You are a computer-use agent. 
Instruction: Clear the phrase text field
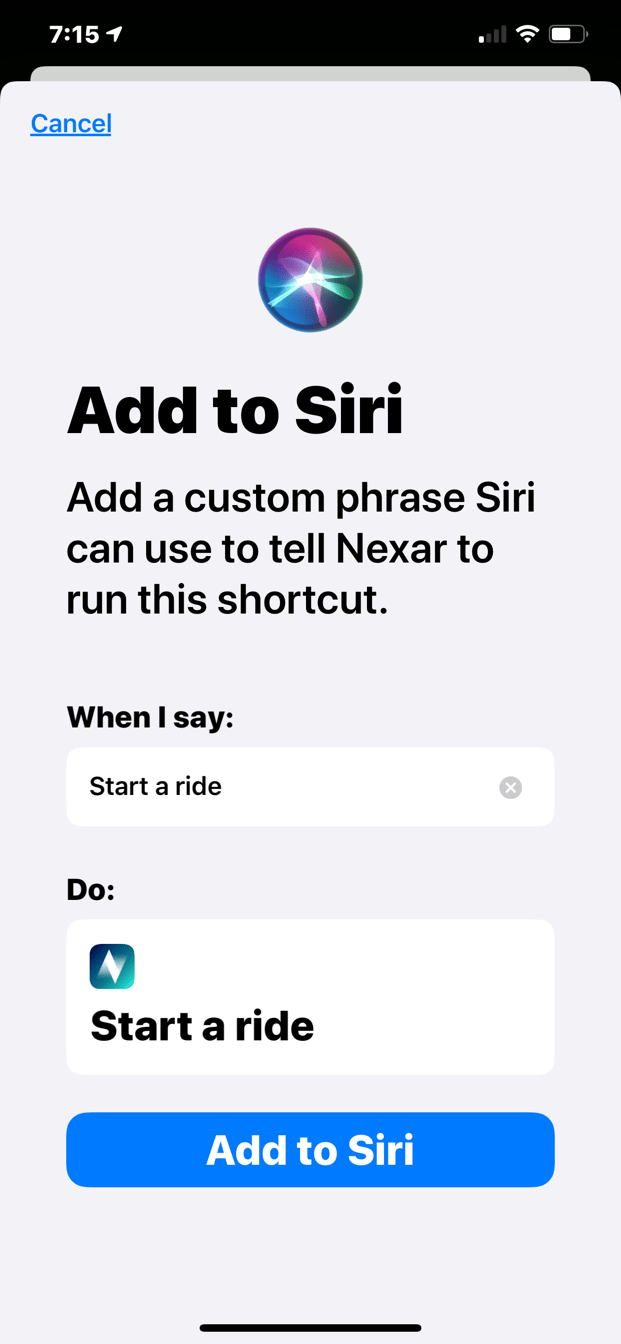[x=510, y=788]
